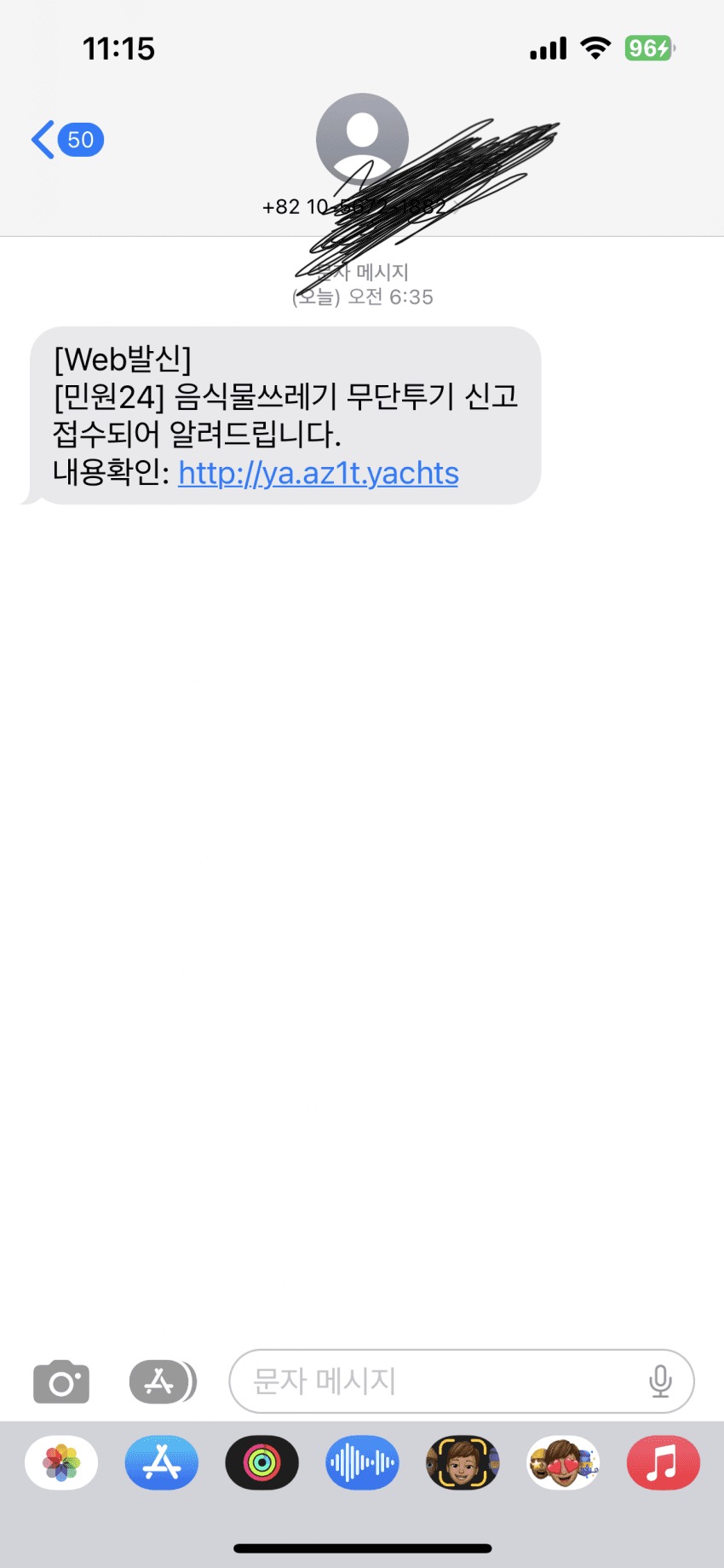The image size is (724, 1568).
Task: Go back to the message list
Action: [x=66, y=139]
